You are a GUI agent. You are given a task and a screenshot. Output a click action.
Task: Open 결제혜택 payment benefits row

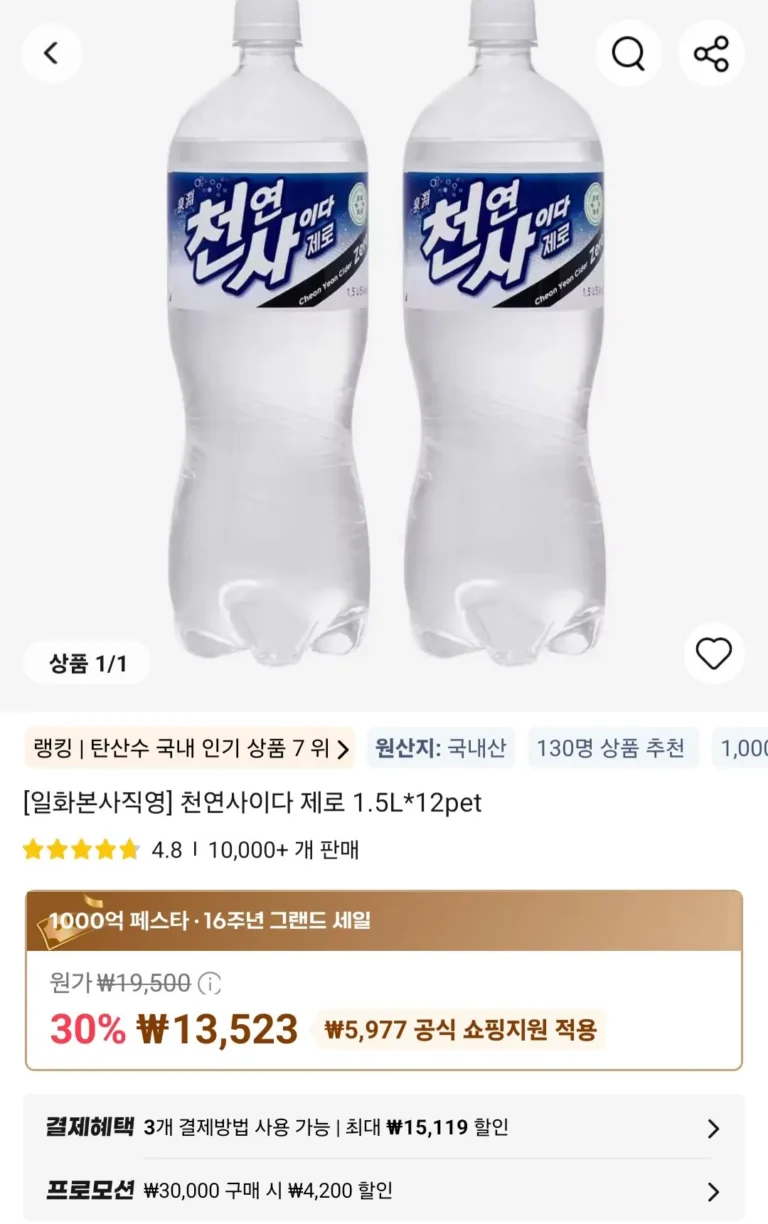coord(384,1128)
